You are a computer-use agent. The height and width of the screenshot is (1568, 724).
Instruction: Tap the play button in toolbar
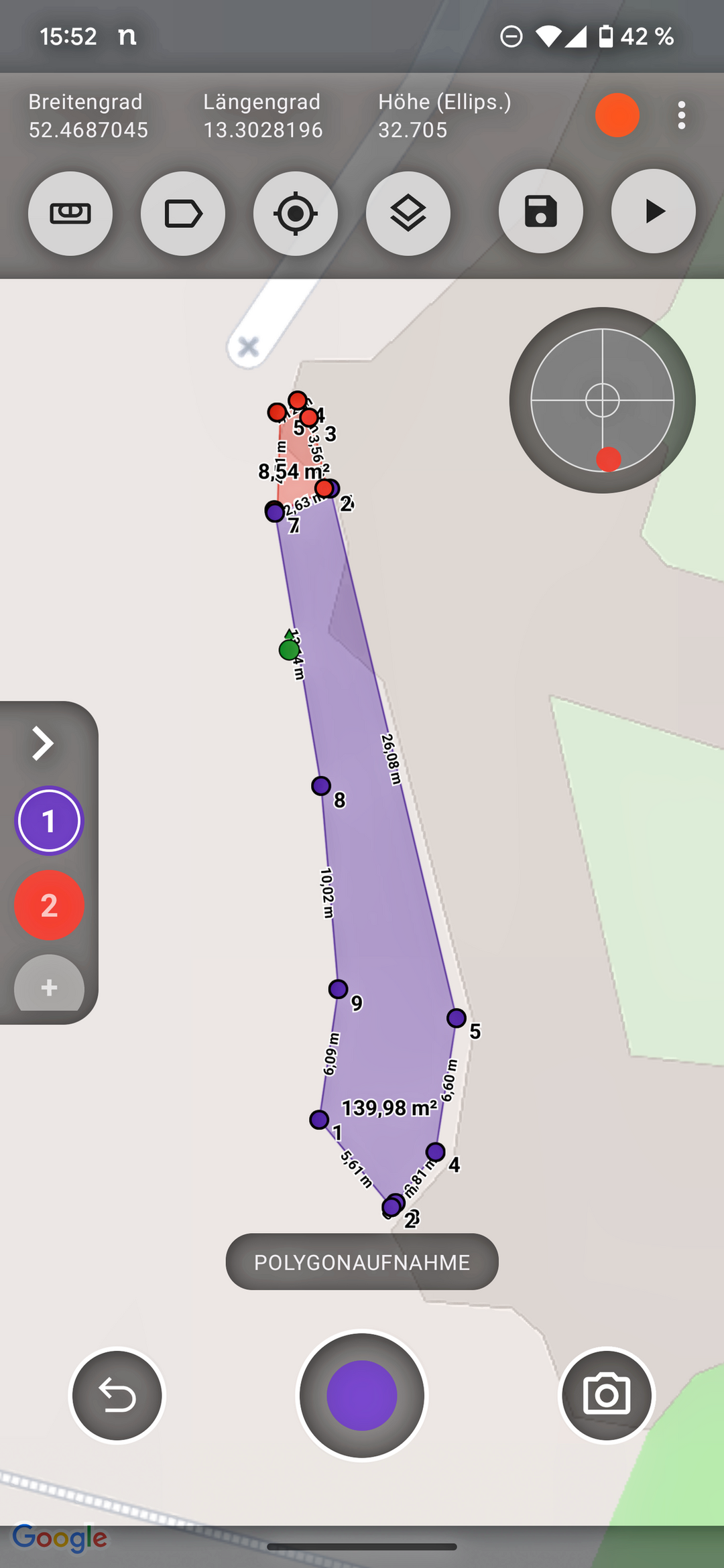coord(654,212)
